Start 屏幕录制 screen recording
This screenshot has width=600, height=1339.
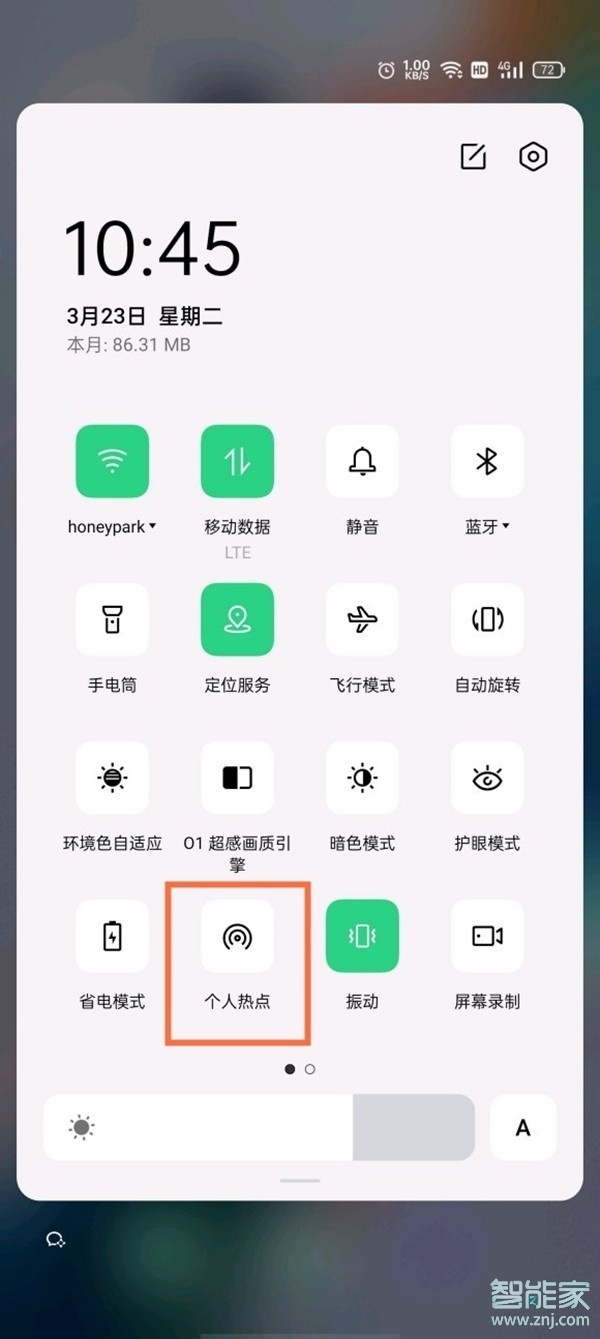coord(487,935)
